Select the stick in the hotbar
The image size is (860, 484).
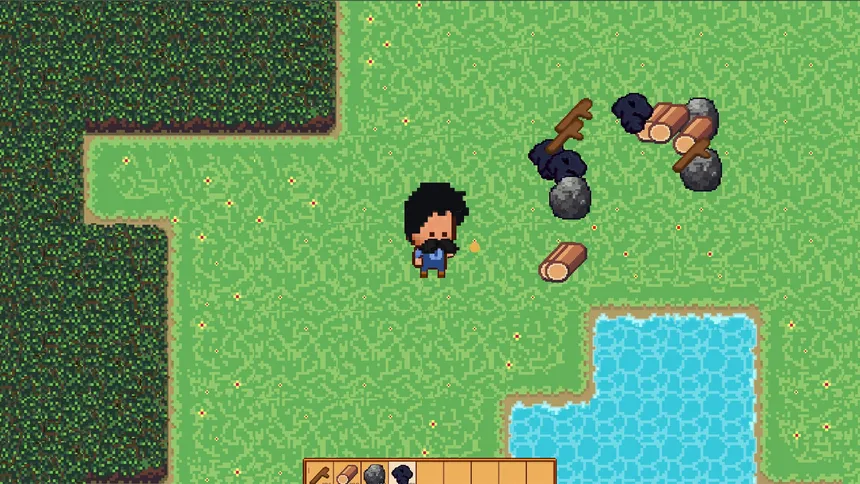(319, 474)
